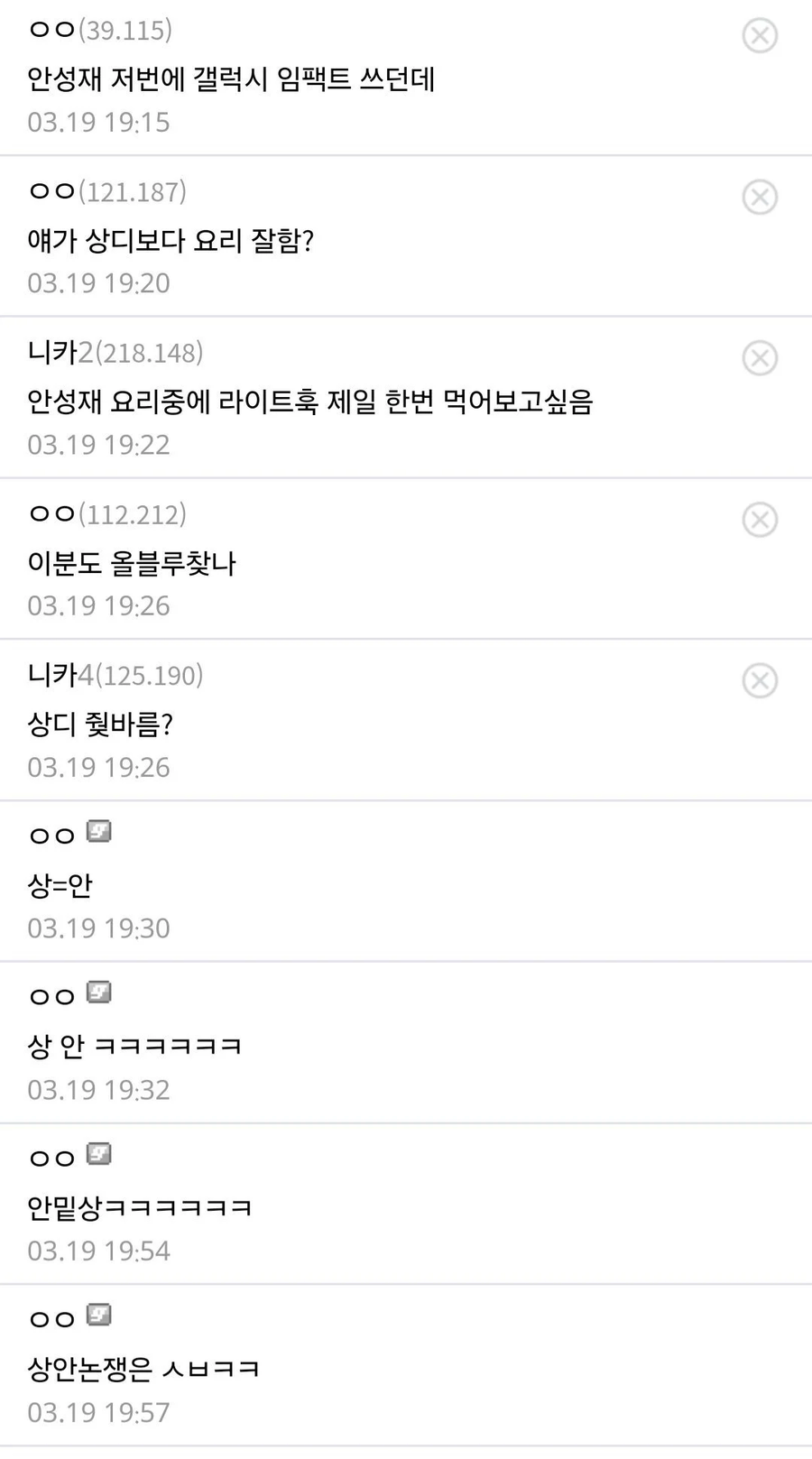This screenshot has height=1459, width=812.
Task: Remove 니카4's 상디 줮바름? comment
Action: 760,679
